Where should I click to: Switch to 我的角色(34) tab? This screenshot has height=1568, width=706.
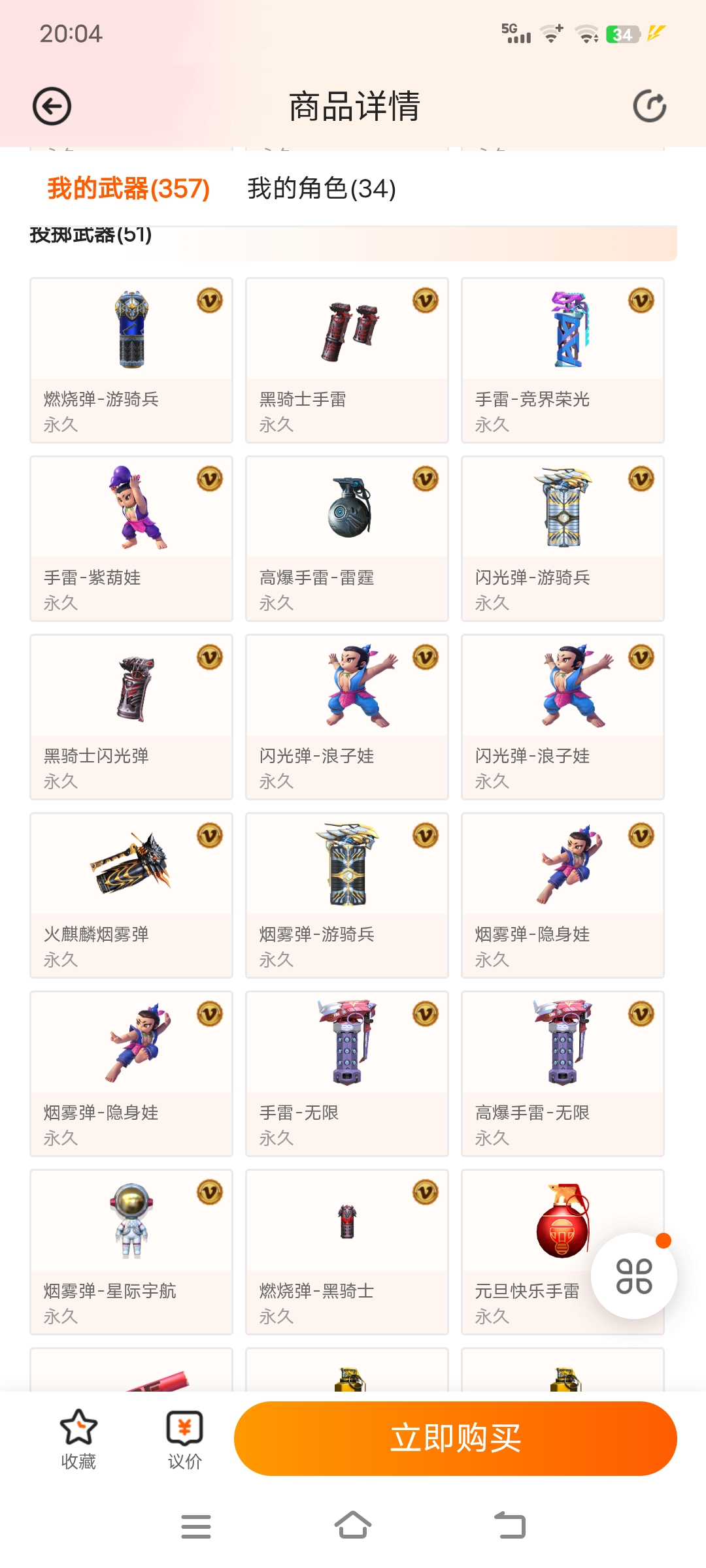[x=322, y=189]
